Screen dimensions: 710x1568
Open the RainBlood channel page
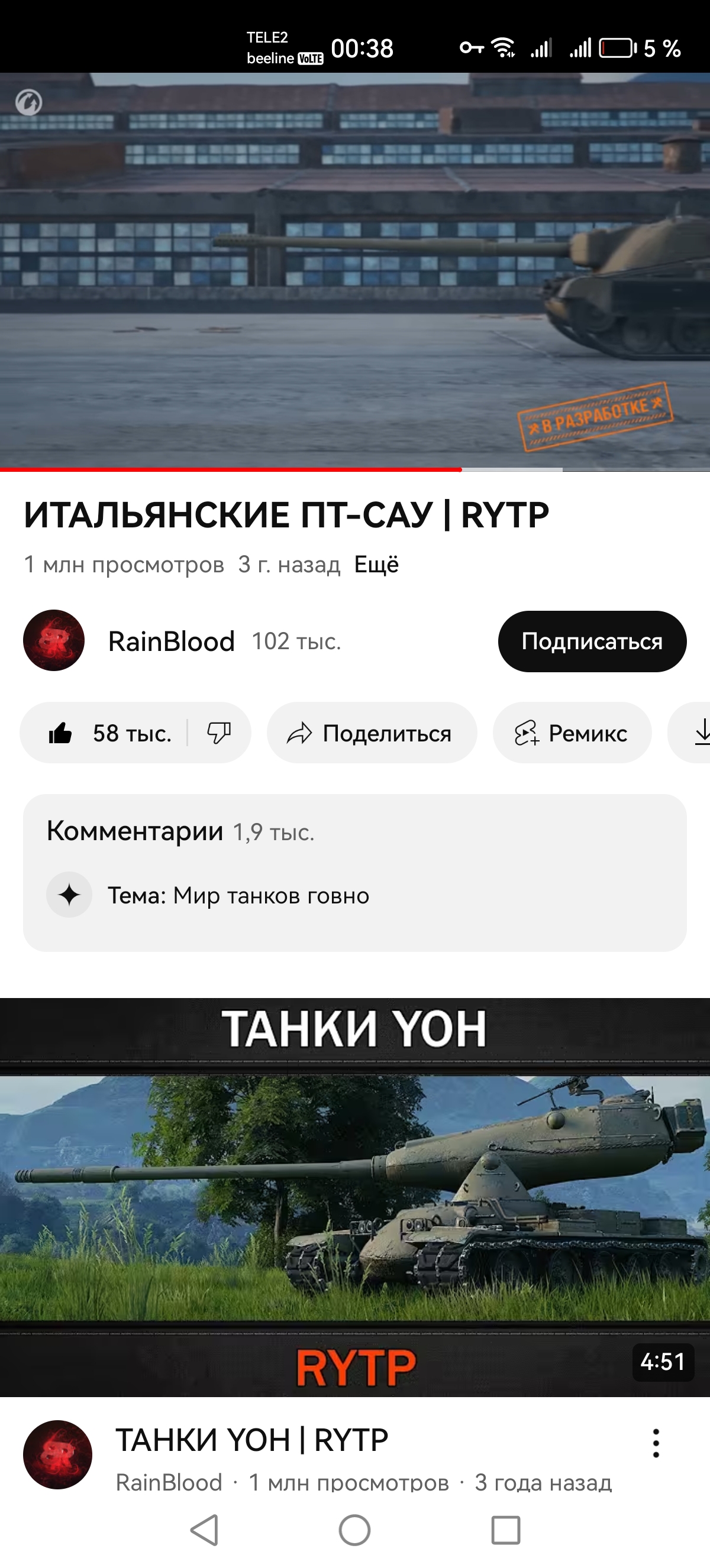(171, 642)
